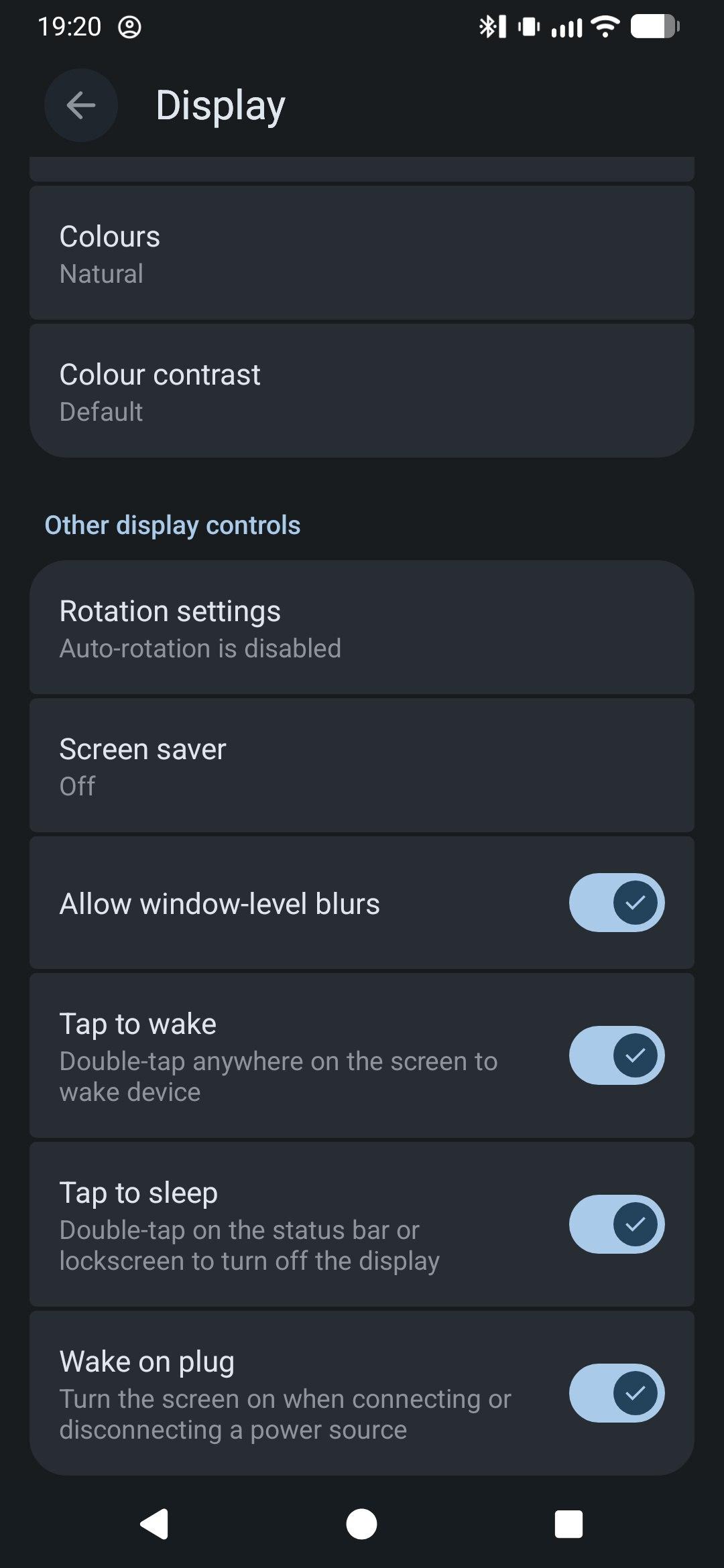Open Screen saver settings
The height and width of the screenshot is (1568, 724).
click(x=362, y=766)
